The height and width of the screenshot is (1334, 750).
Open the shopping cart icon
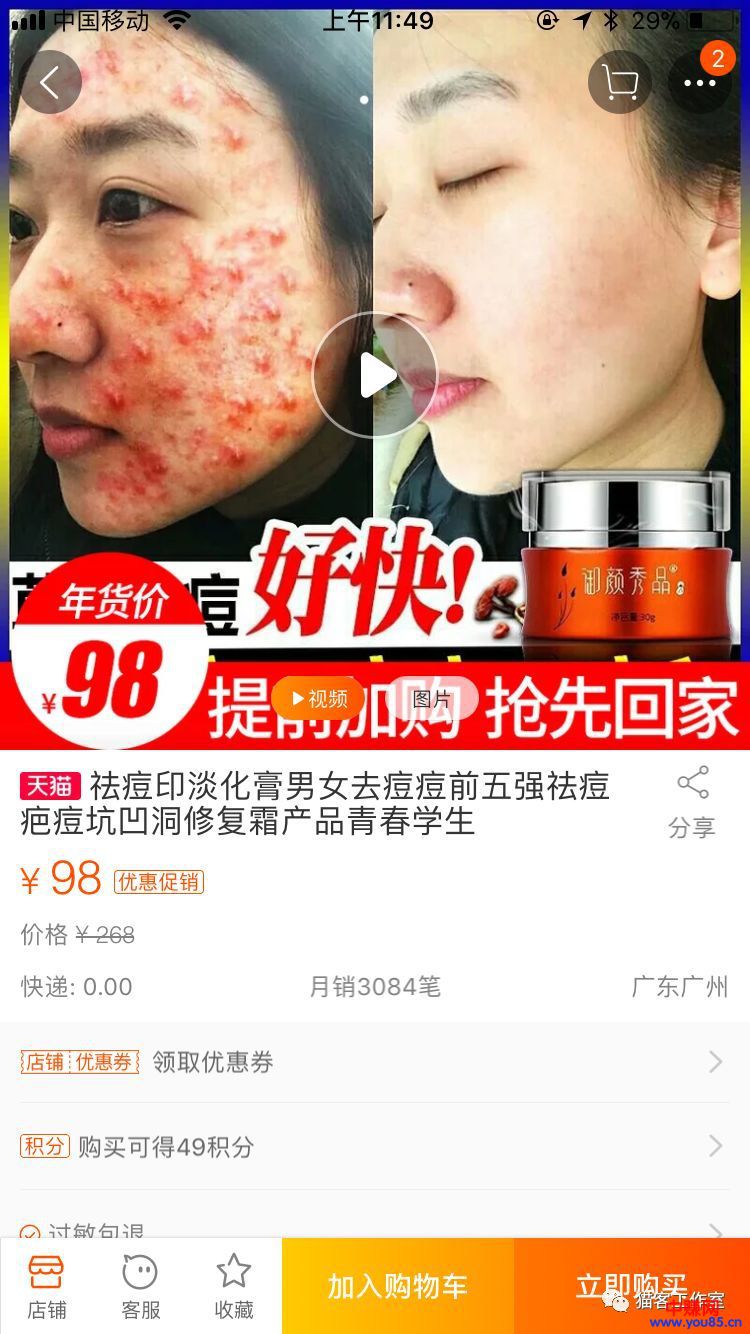(620, 82)
